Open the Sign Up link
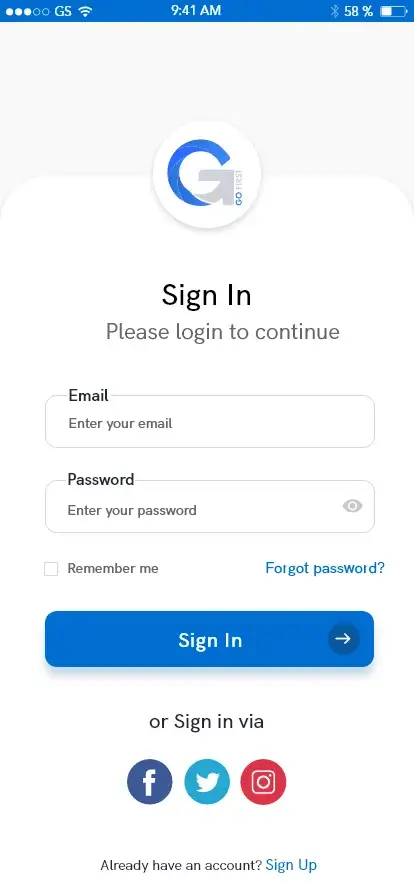Screen dimensions: 414x896 coord(291,865)
